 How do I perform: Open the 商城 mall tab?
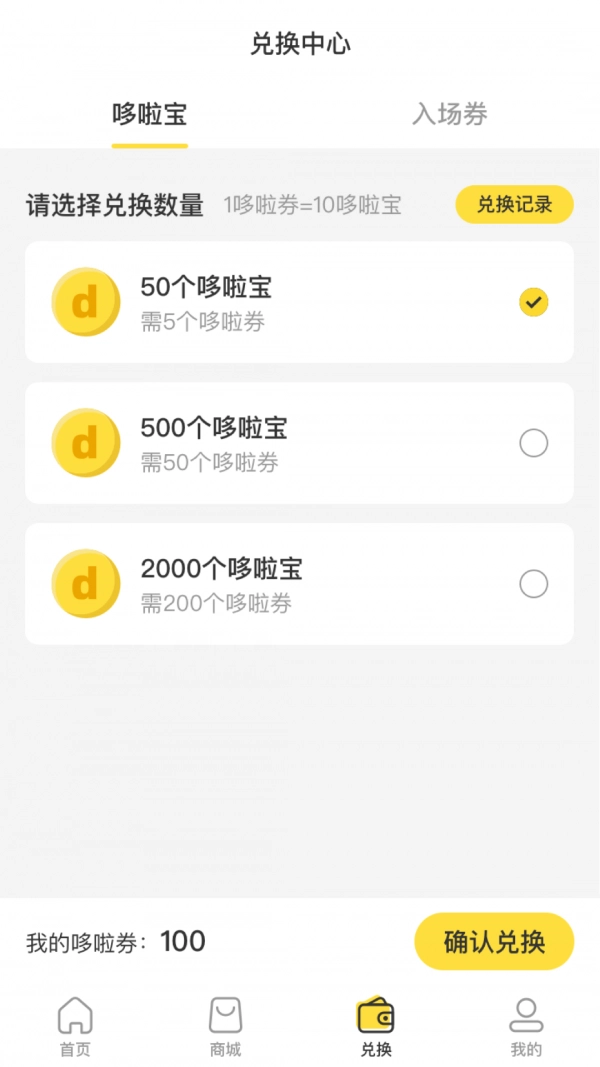click(225, 1026)
